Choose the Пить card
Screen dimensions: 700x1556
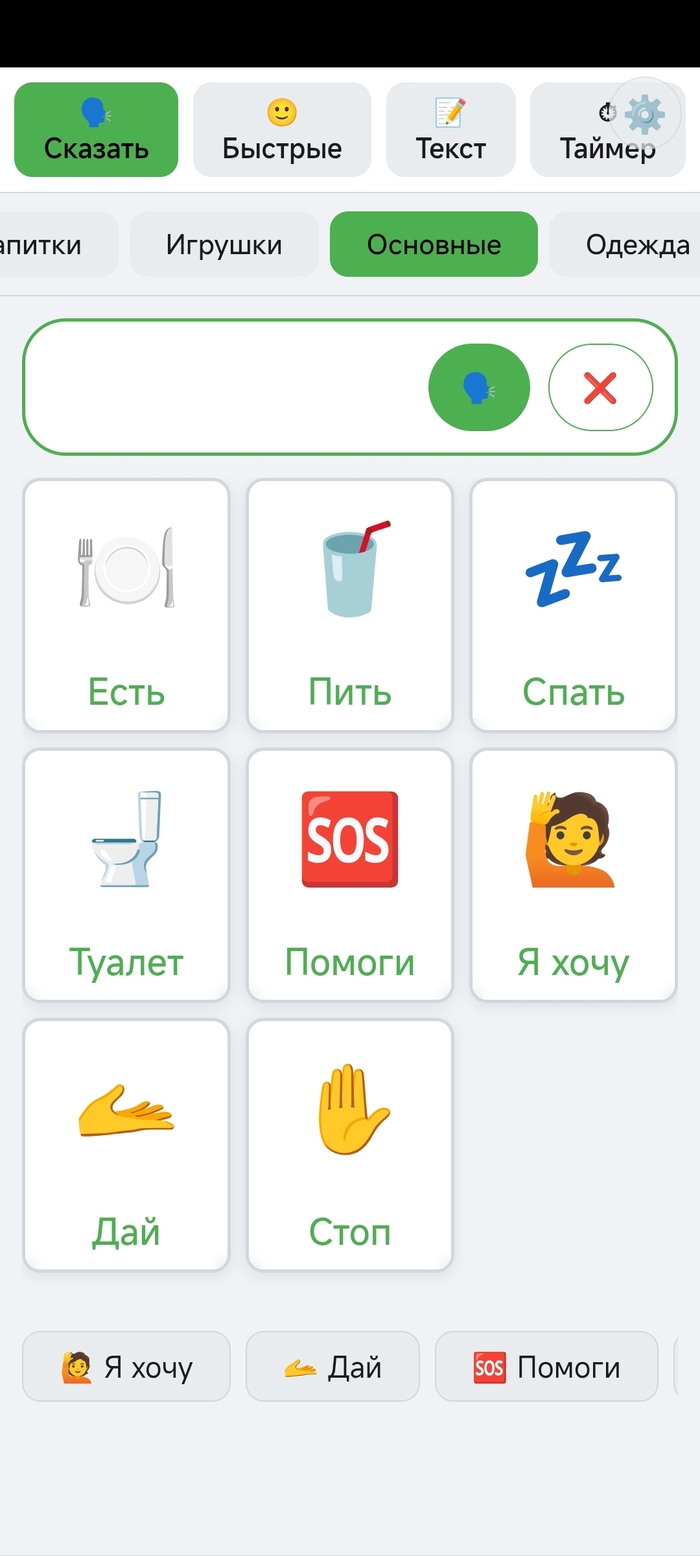click(350, 606)
